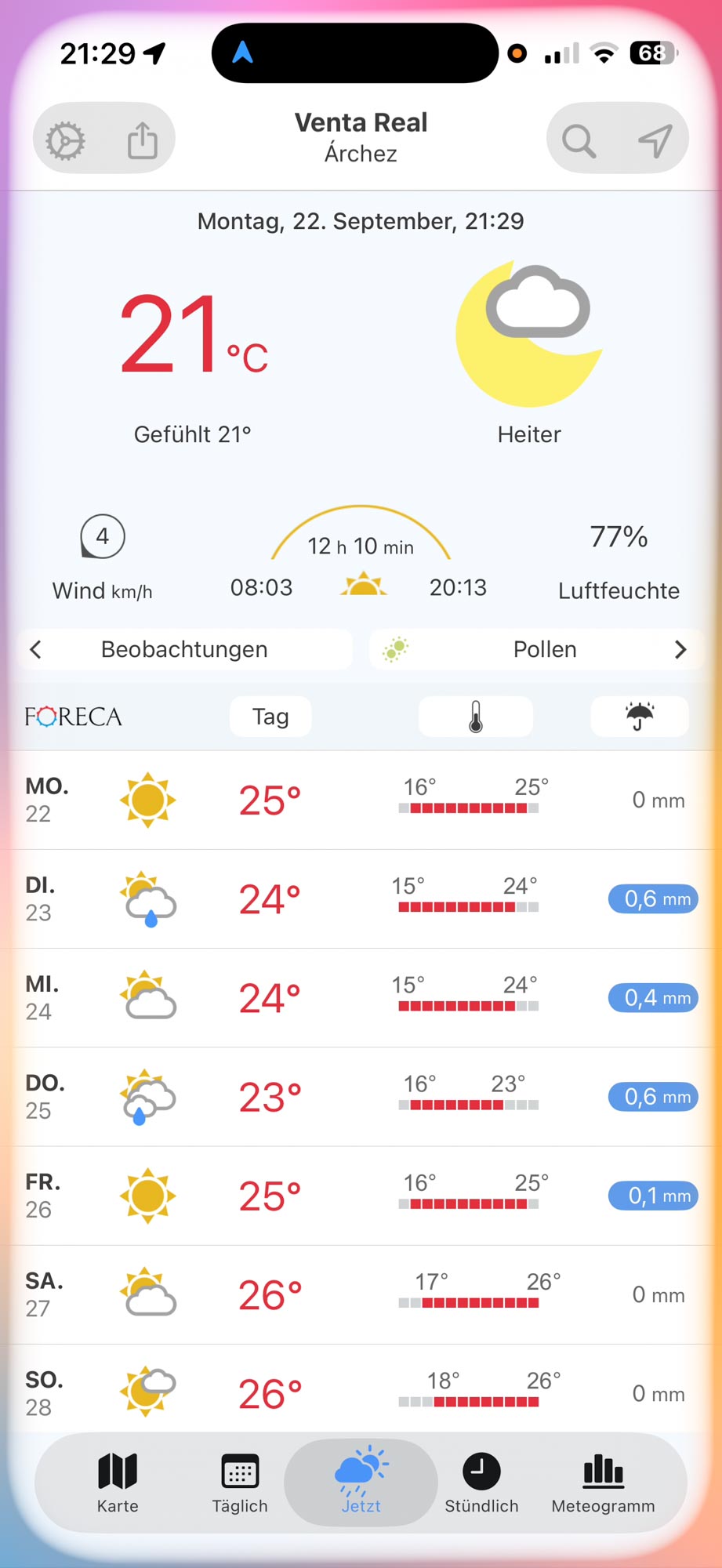722x1568 pixels.
Task: View Thursday 25 forecast row
Action: click(361, 1097)
